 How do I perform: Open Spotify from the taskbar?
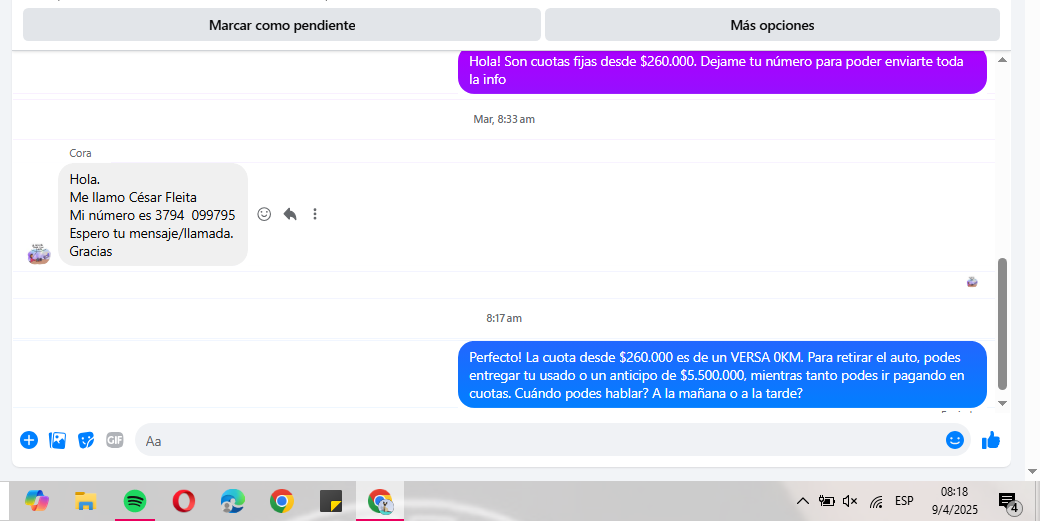135,501
